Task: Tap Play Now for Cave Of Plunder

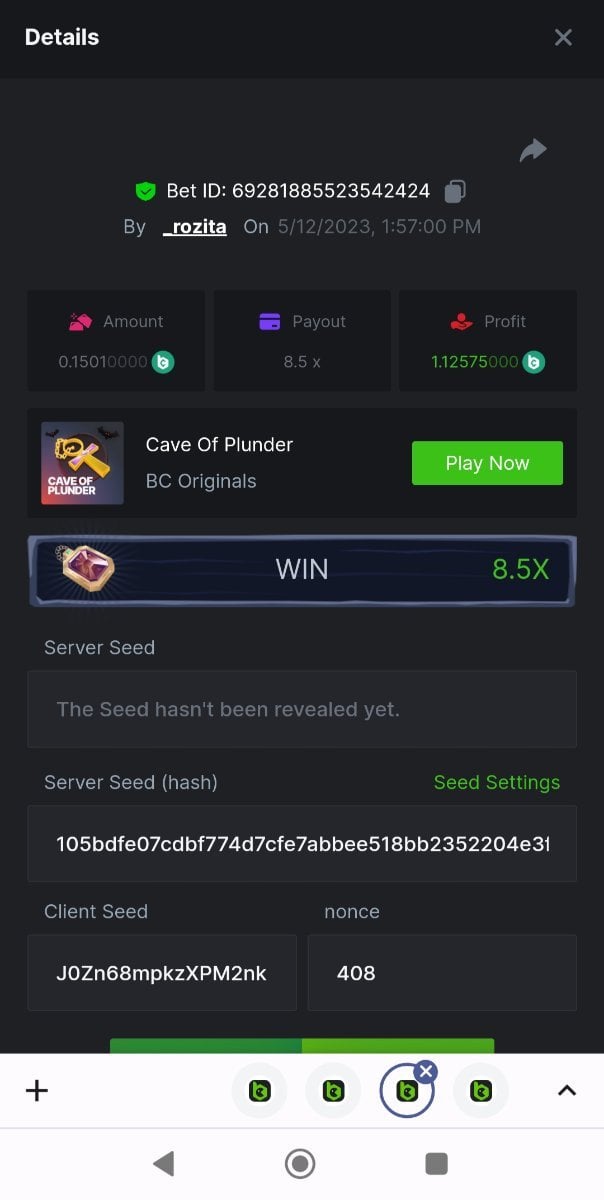Action: [x=487, y=463]
